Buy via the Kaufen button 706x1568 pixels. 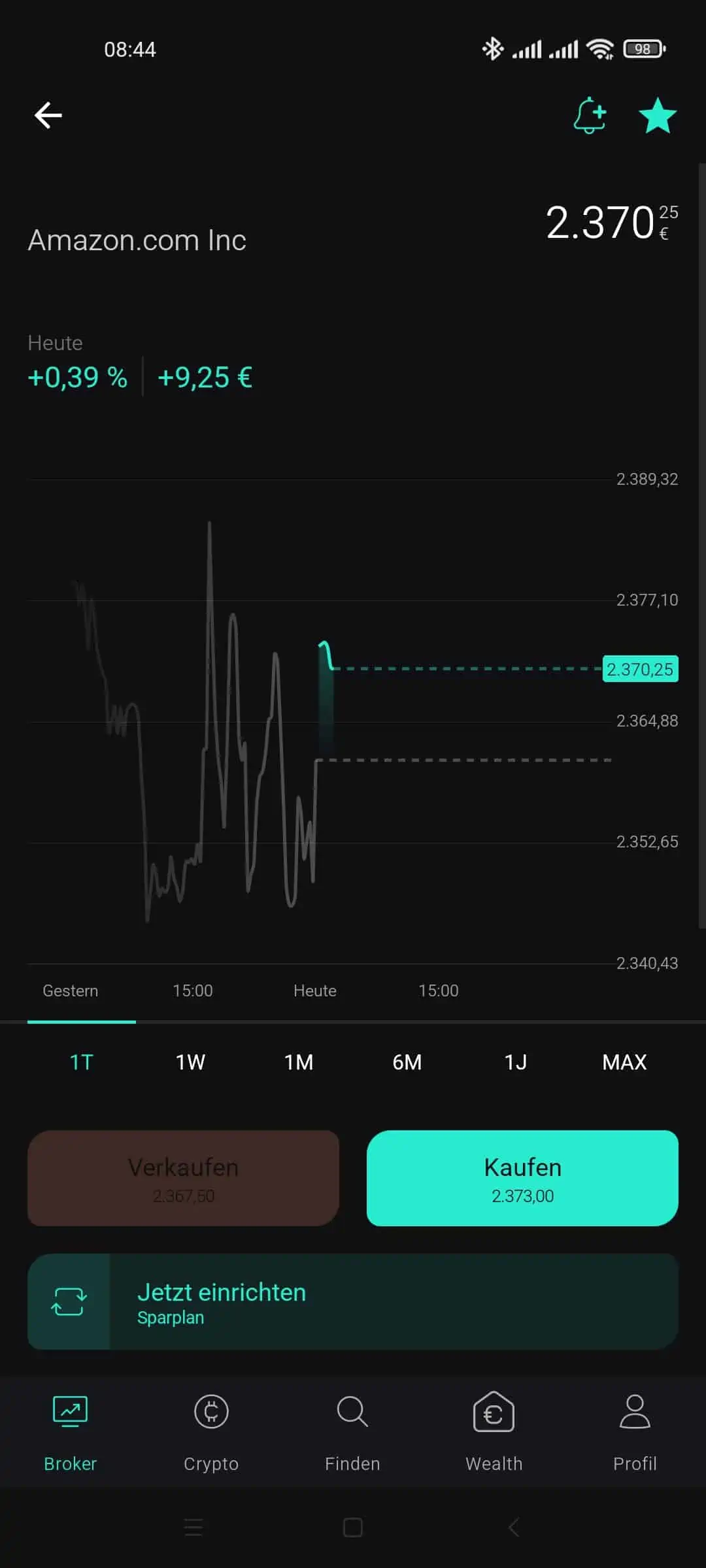[x=522, y=1178]
